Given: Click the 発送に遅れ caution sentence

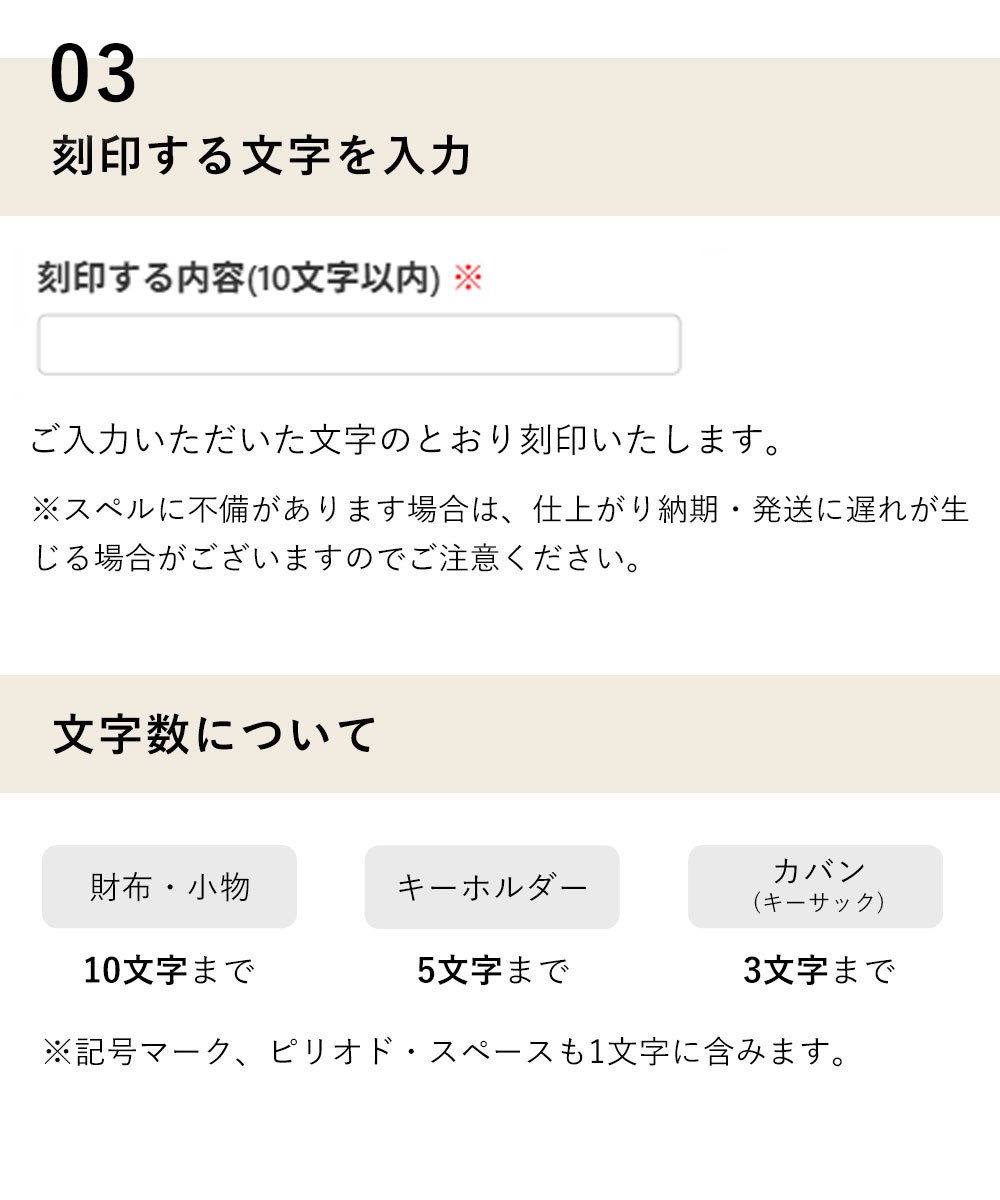Looking at the screenshot, I should (x=800, y=507).
